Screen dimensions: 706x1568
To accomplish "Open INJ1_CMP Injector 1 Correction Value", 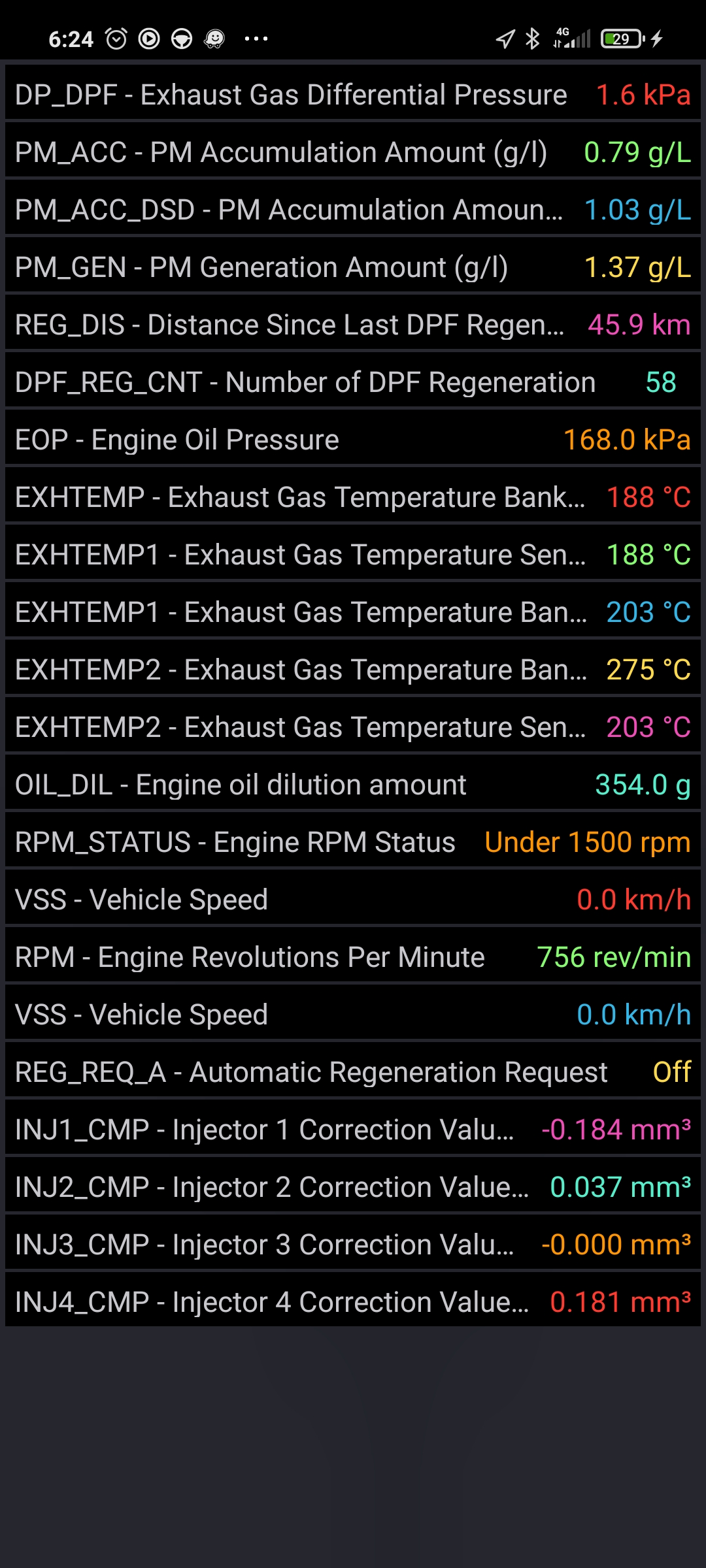I will pyautogui.click(x=353, y=1130).
